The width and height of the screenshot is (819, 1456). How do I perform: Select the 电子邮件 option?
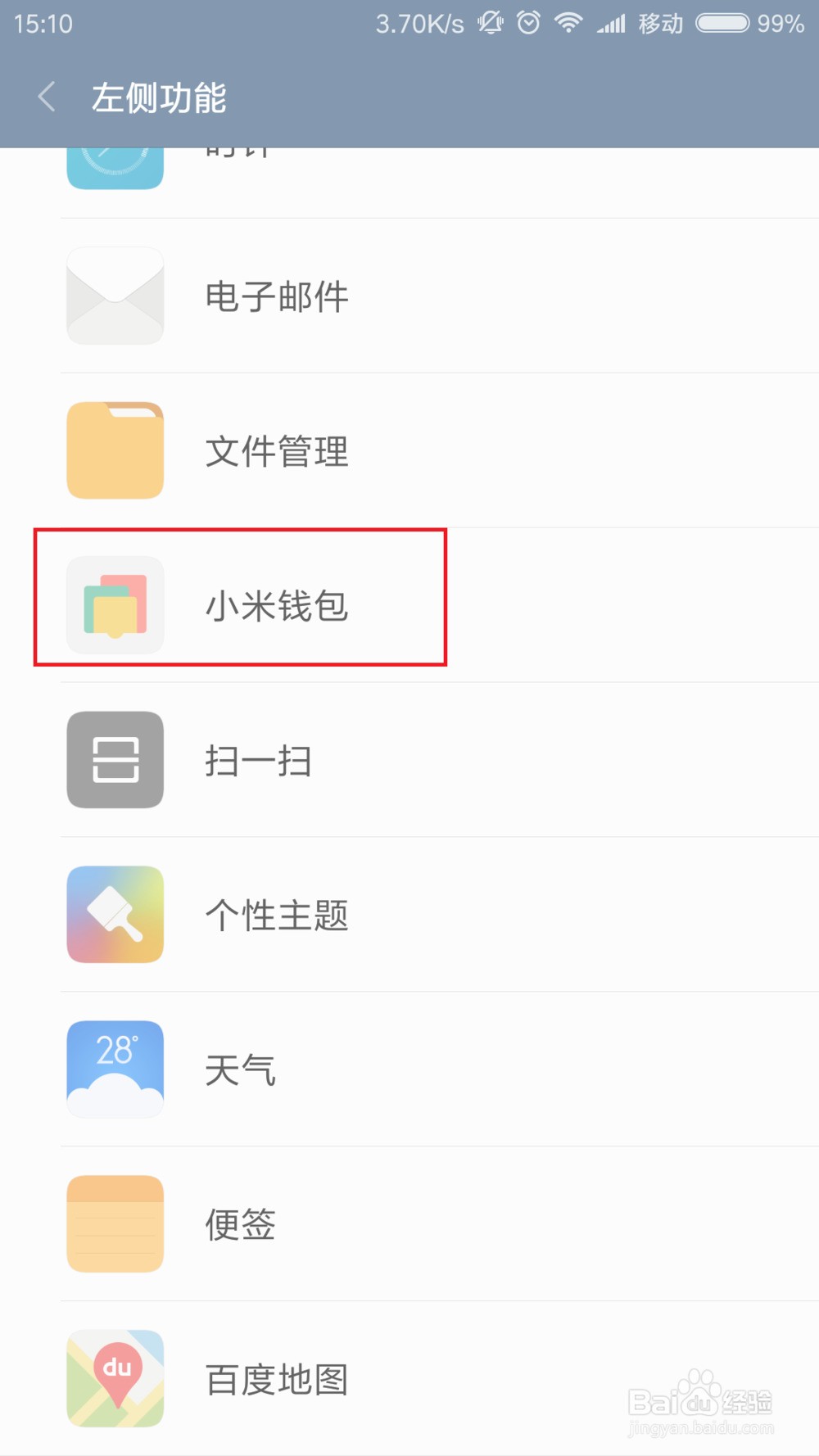(277, 296)
